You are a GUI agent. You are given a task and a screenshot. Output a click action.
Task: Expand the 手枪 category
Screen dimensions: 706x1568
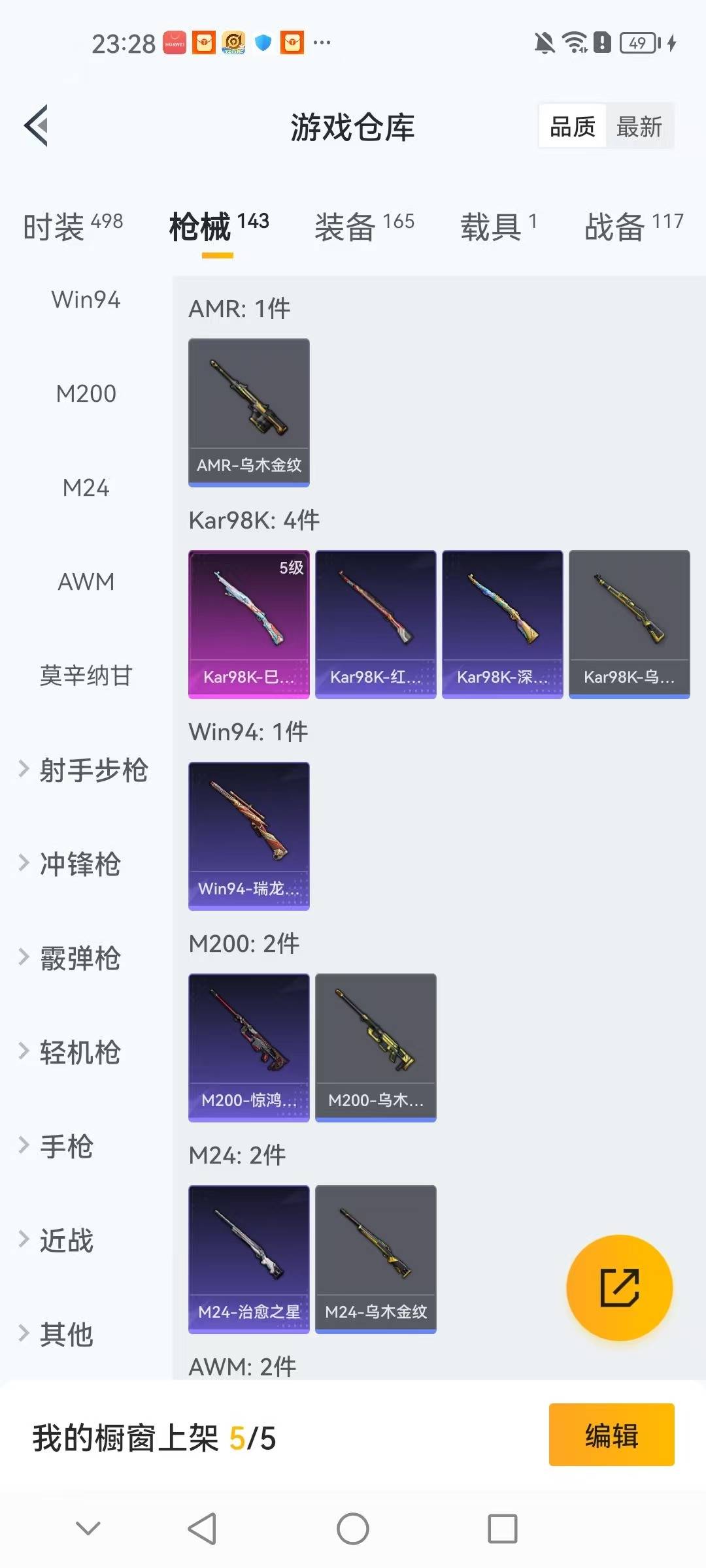58,1146
